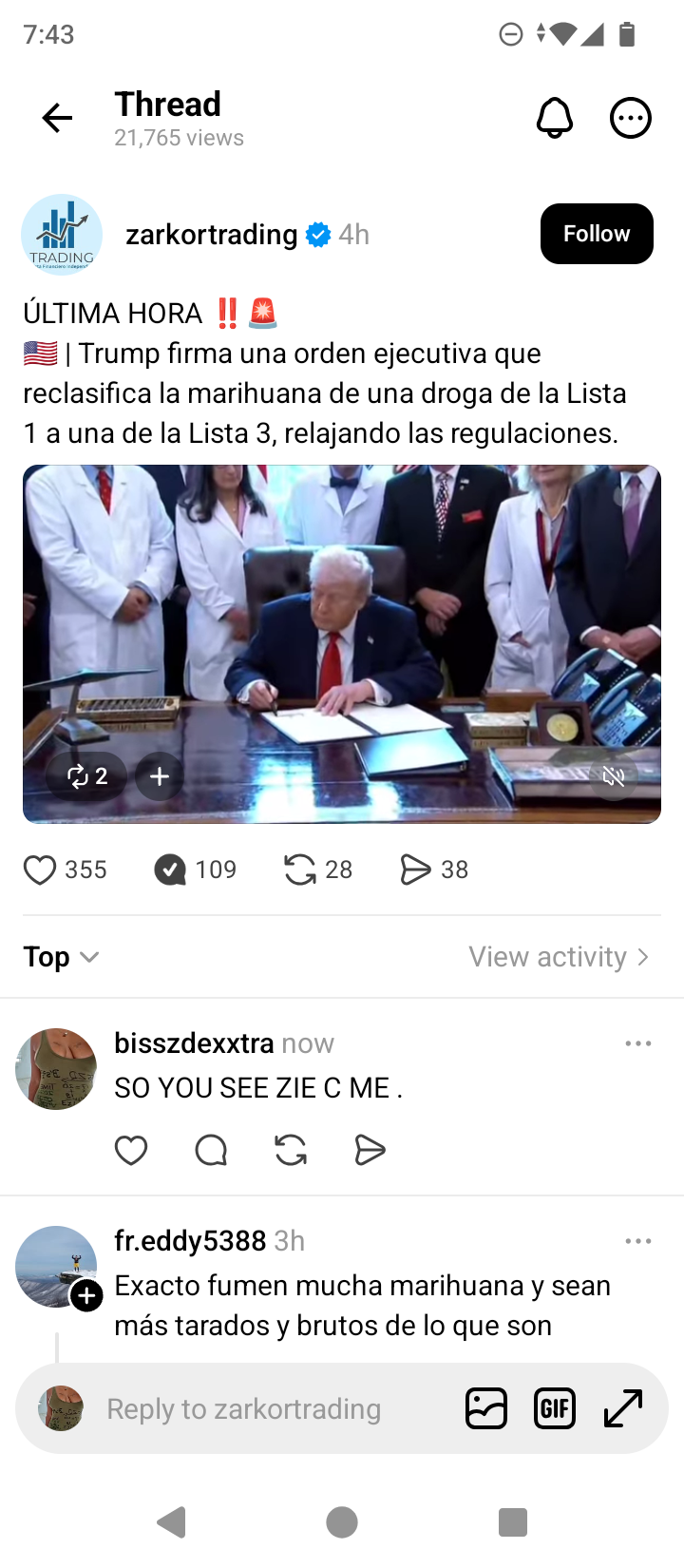Open zarkortrading's profile picture

click(62, 234)
